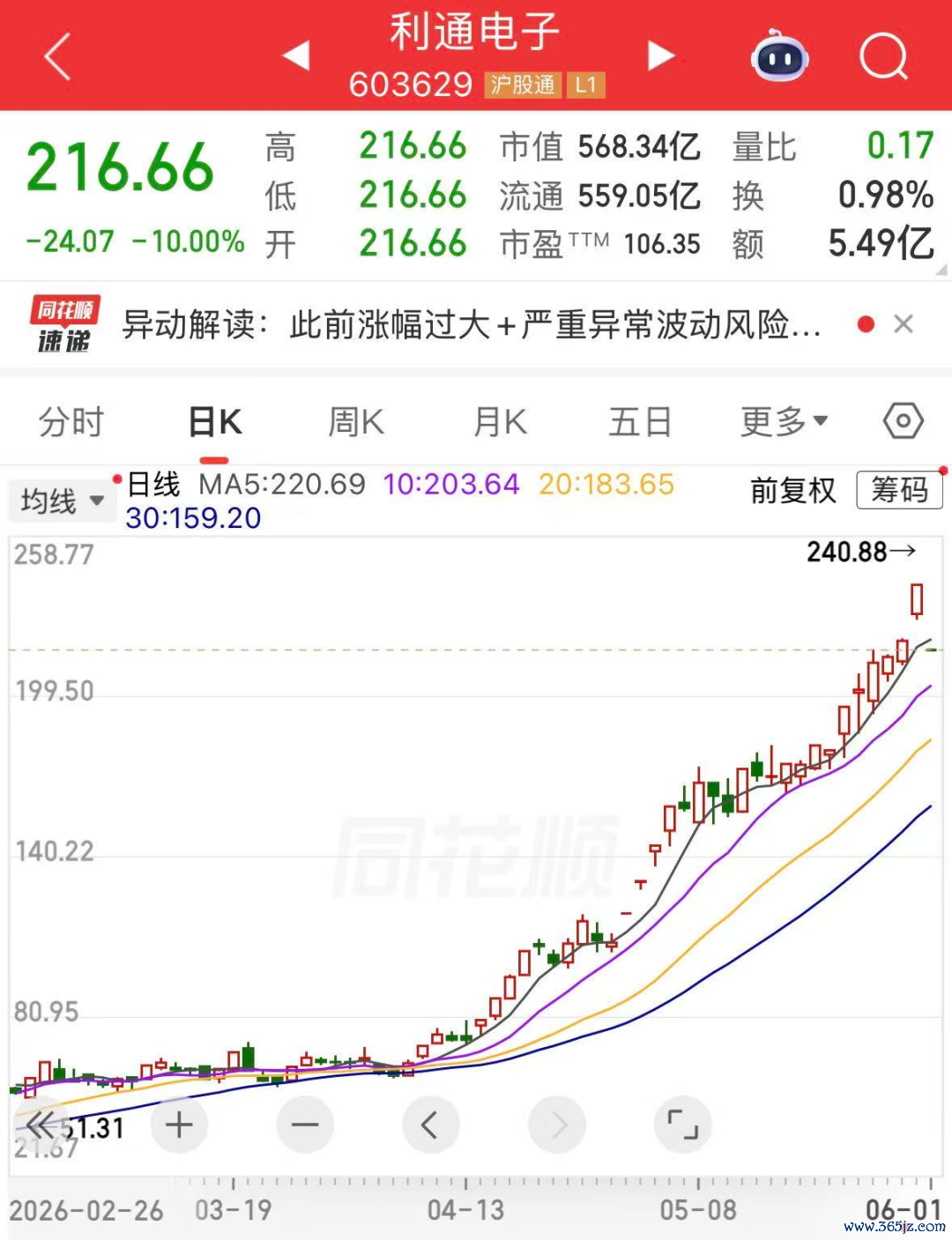Zoom in the chart with plus

(179, 1125)
